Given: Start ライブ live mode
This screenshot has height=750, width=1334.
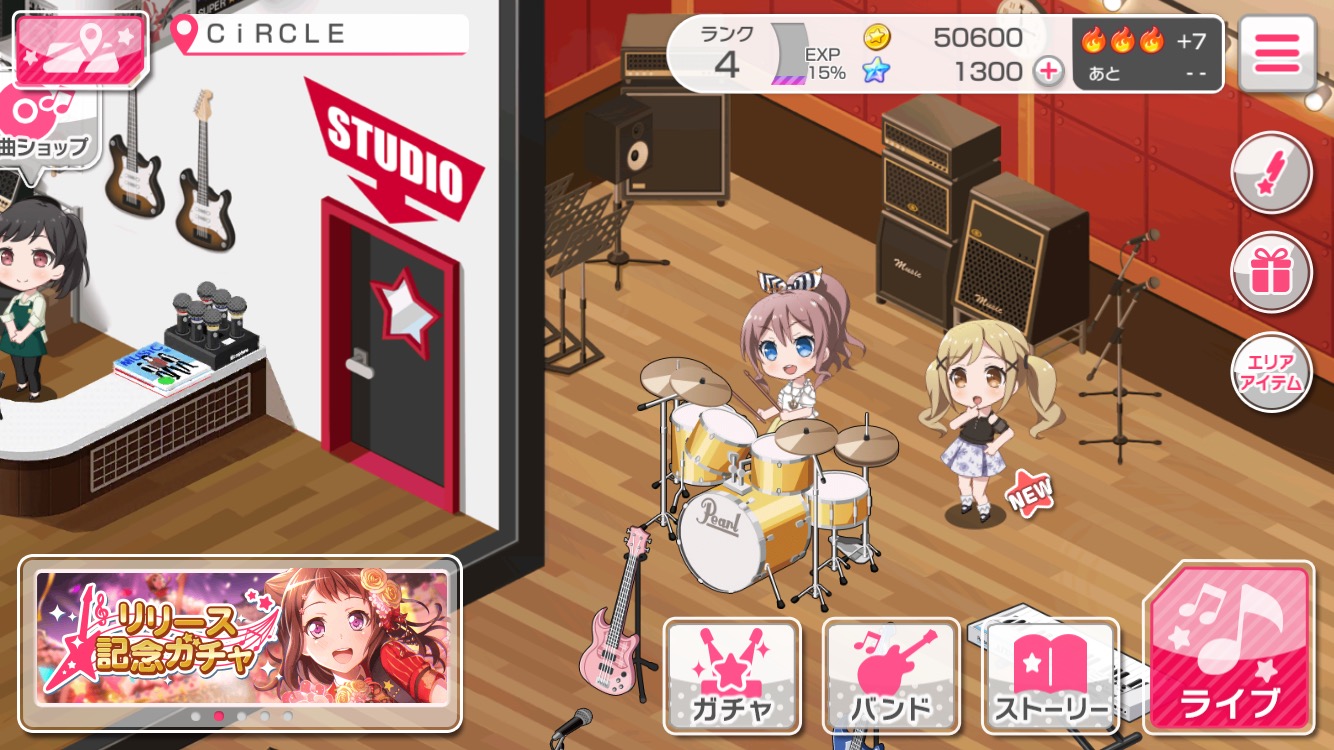Looking at the screenshot, I should 1229,649.
